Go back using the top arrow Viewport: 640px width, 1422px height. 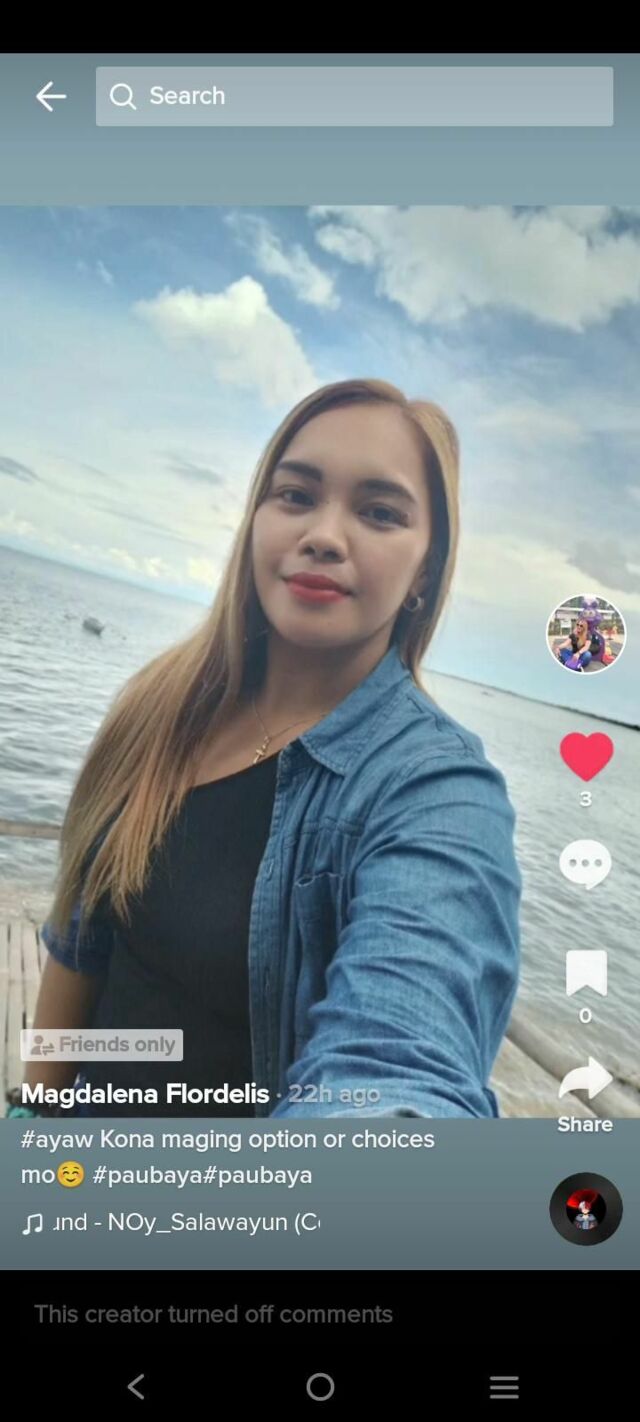(50, 96)
